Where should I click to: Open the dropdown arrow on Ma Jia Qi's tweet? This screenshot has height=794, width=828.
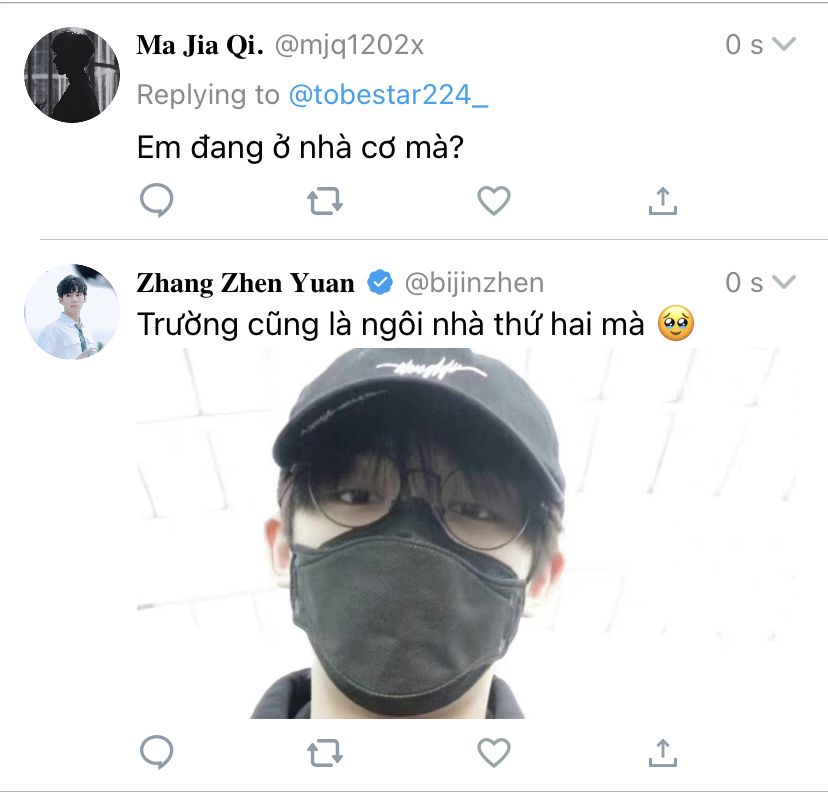click(785, 44)
